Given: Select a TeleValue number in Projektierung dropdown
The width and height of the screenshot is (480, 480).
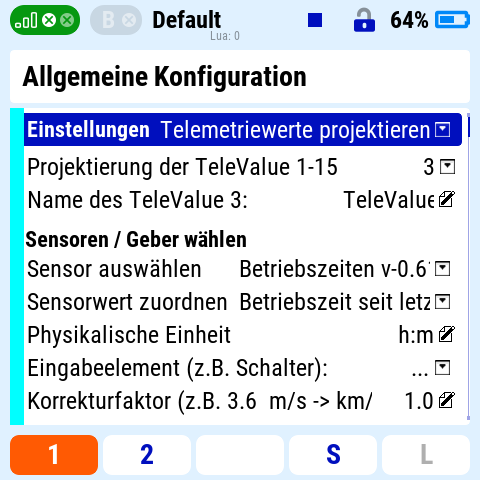Looking at the screenshot, I should point(439,167).
